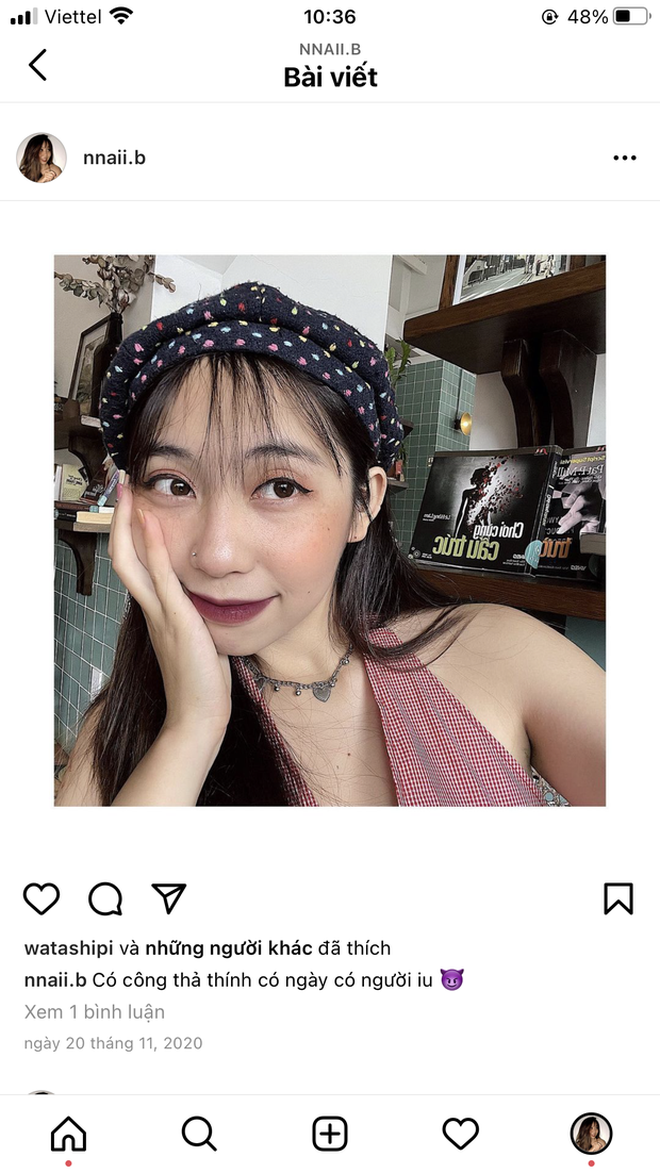This screenshot has width=660, height=1173.
Task: Open the three-dot post options menu
Action: (x=624, y=158)
